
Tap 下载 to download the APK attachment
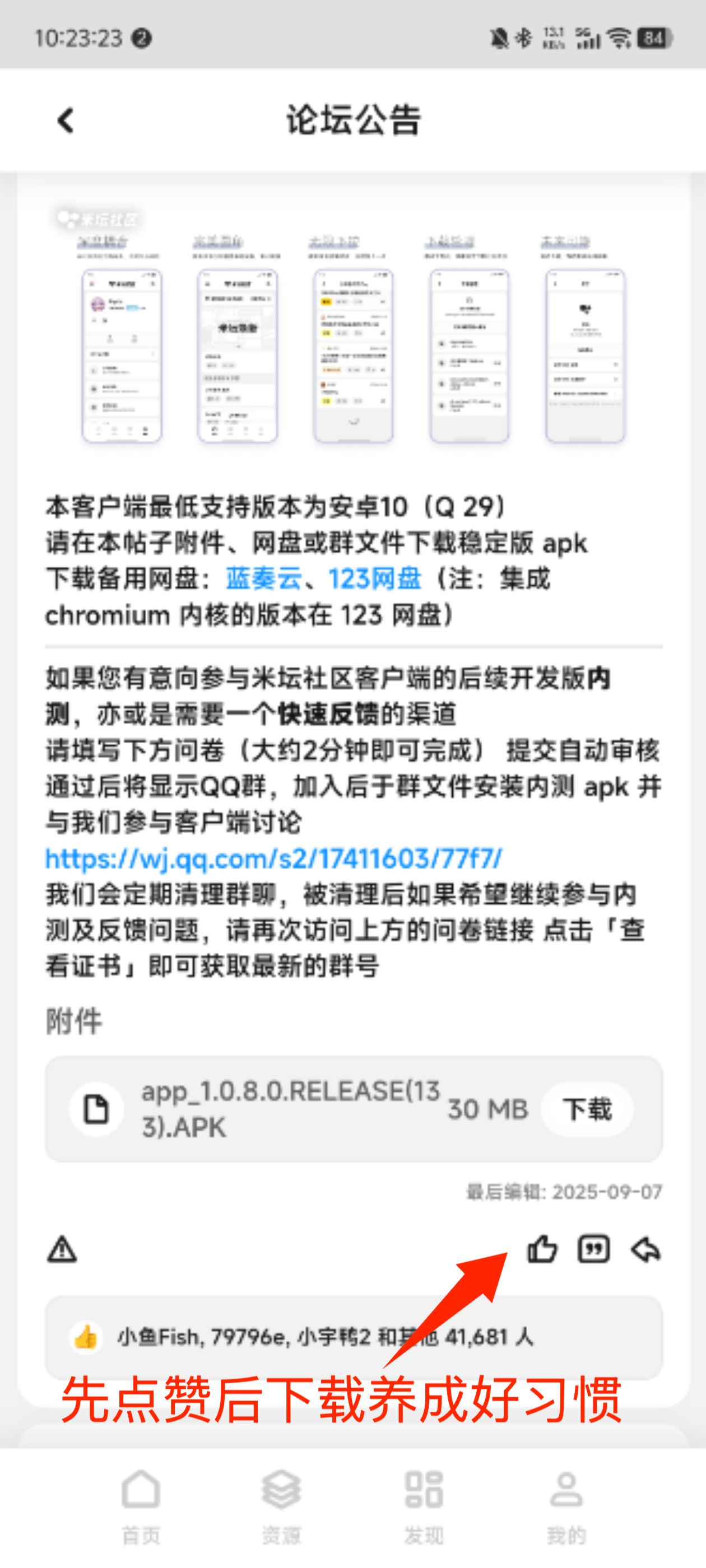pyautogui.click(x=587, y=1109)
